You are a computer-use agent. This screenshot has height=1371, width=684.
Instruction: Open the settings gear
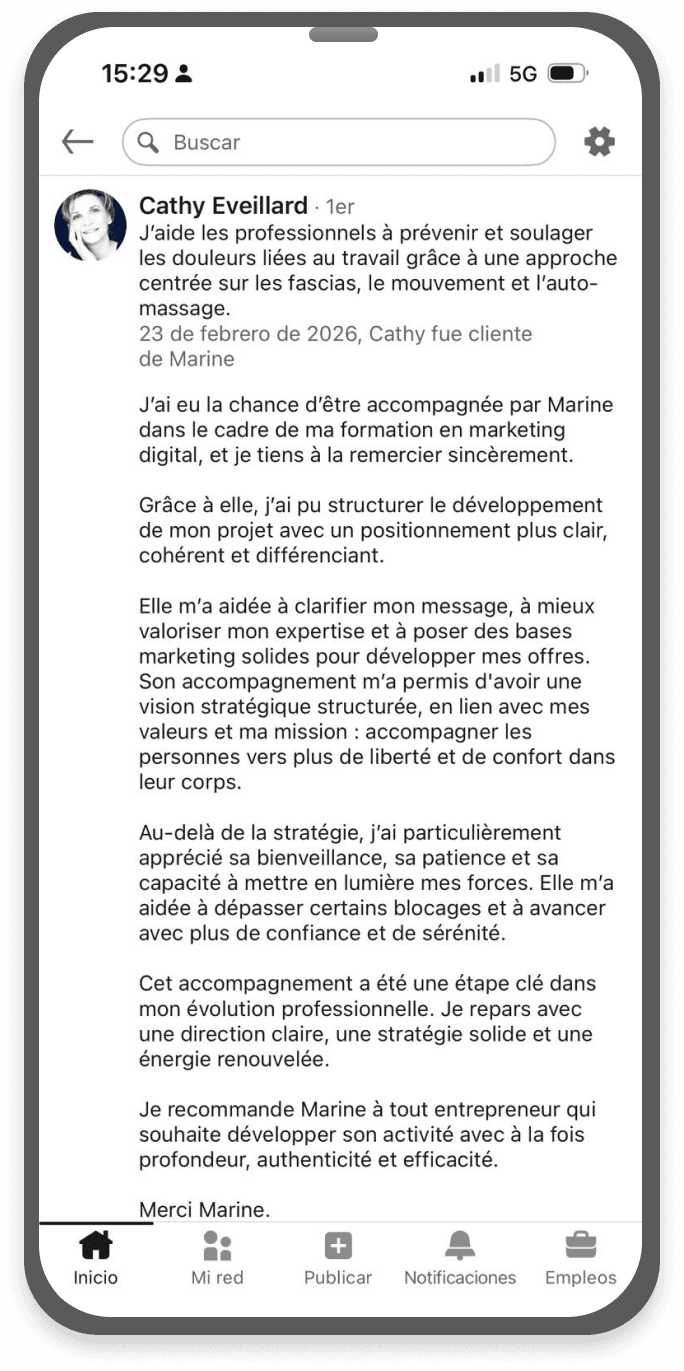pos(599,142)
